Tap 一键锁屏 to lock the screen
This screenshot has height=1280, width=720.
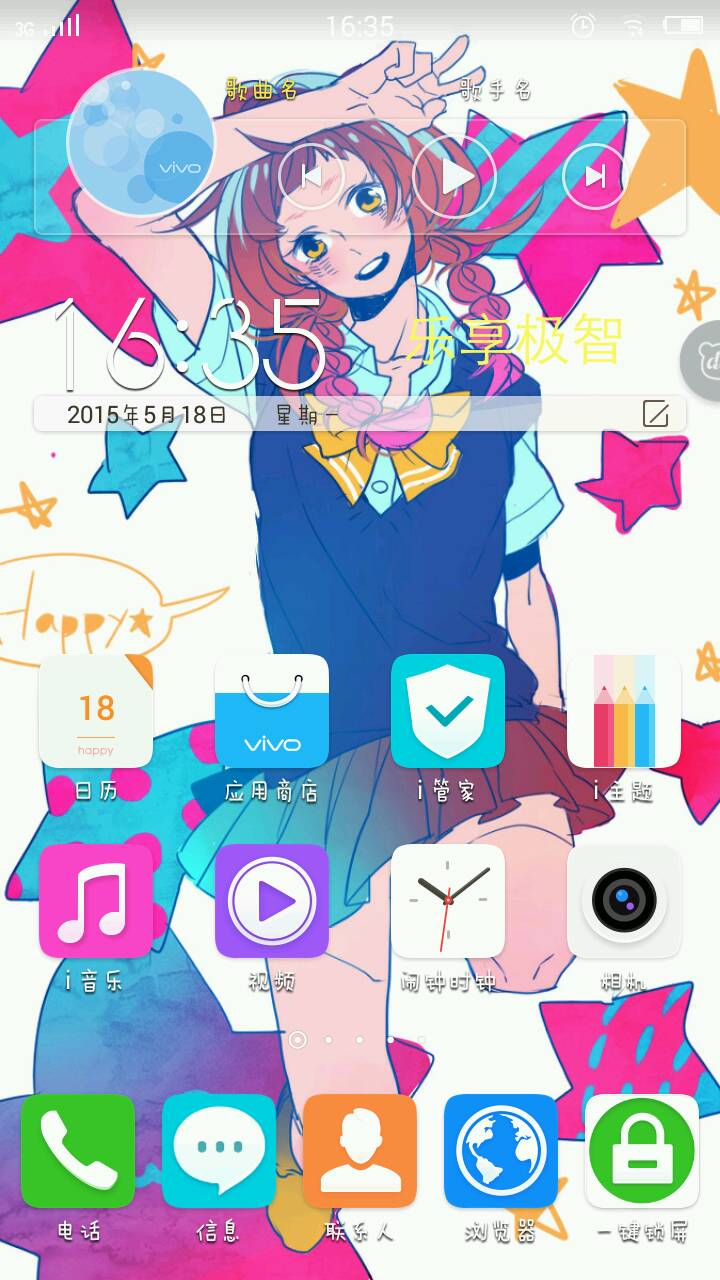click(642, 1151)
